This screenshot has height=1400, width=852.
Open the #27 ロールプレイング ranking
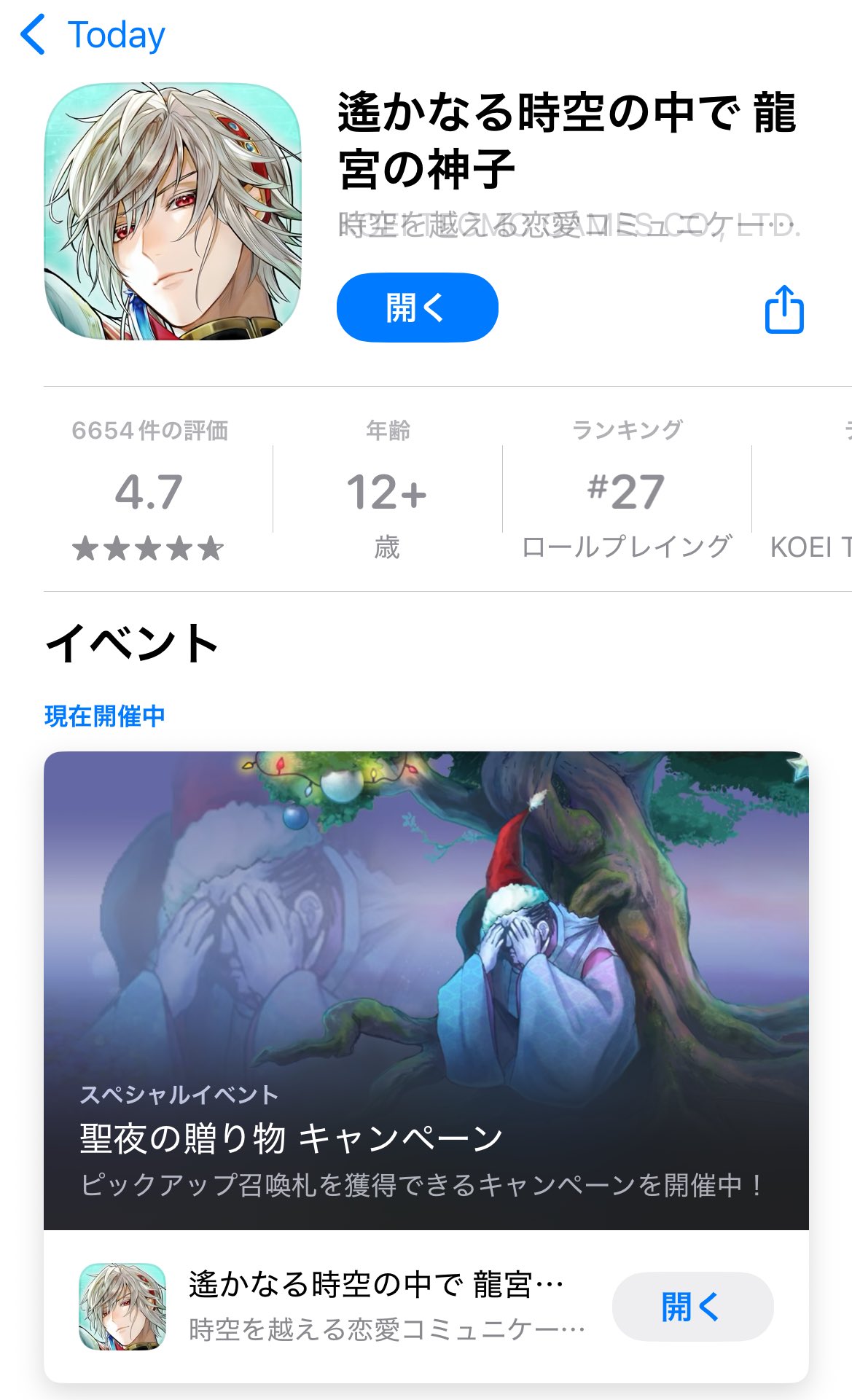[x=627, y=490]
